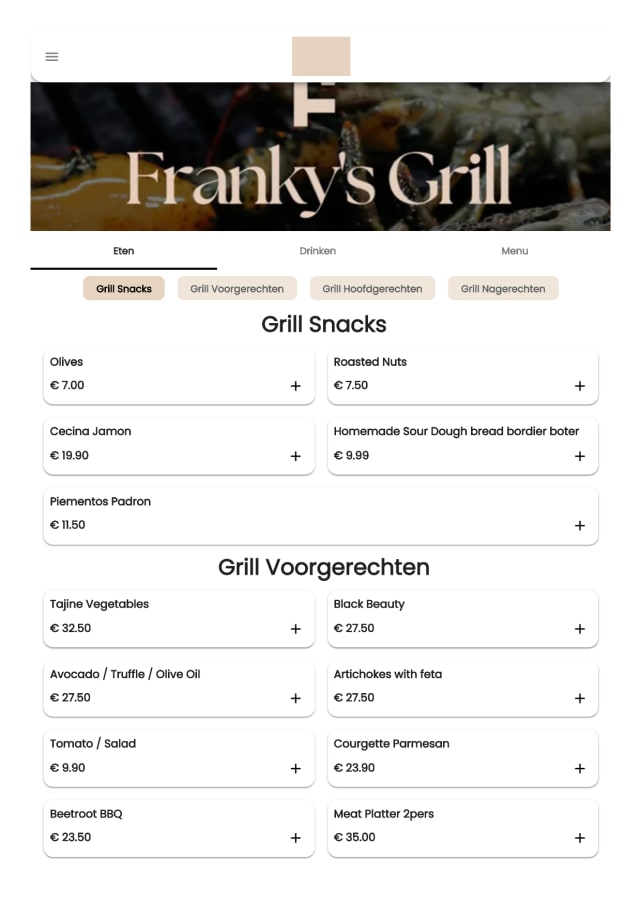Add Courgette Parmesan to the order
The height and width of the screenshot is (906, 640).
579,769
